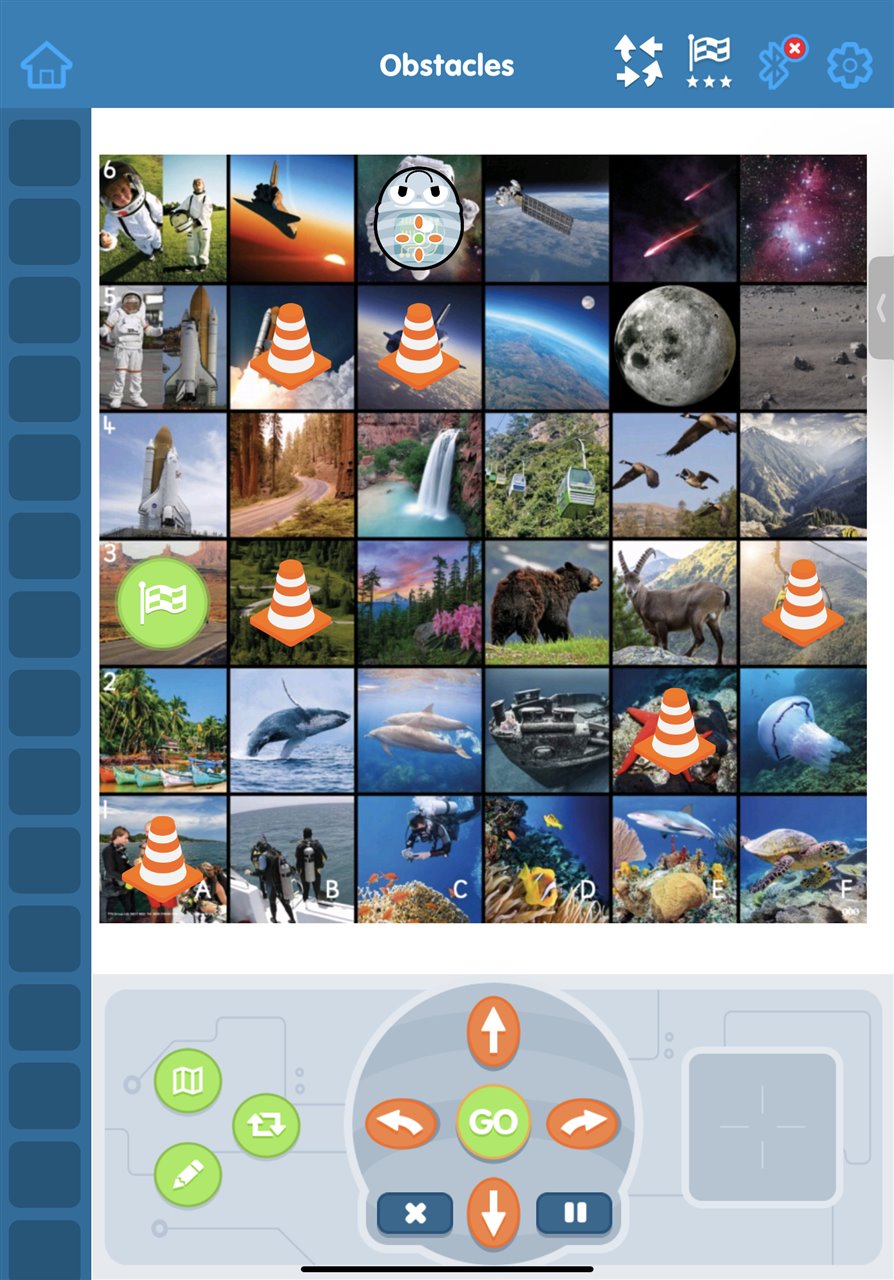Add a forward arrow command
This screenshot has height=1280, width=894.
point(493,1031)
